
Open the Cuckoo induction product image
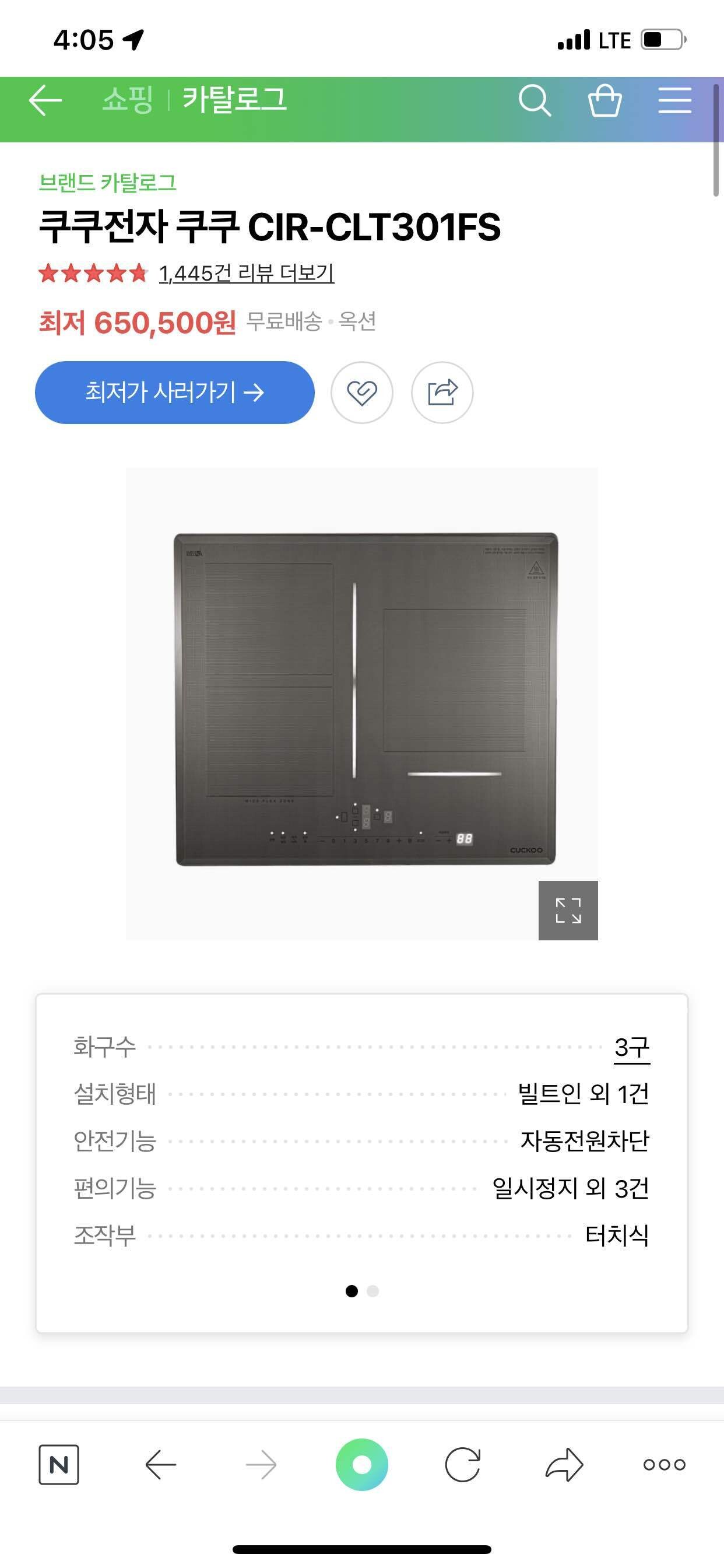click(x=365, y=699)
